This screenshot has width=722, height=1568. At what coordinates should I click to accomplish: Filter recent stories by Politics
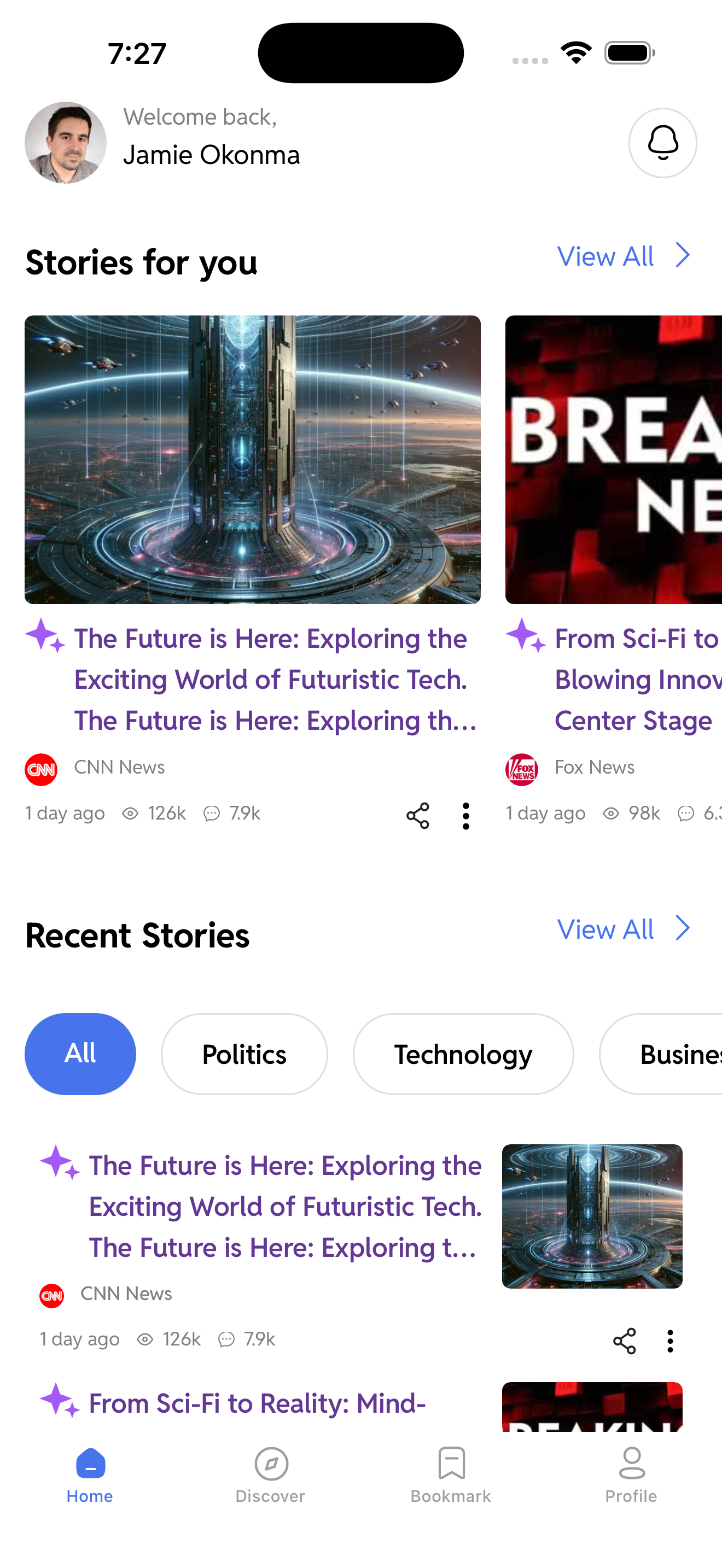click(x=244, y=1054)
